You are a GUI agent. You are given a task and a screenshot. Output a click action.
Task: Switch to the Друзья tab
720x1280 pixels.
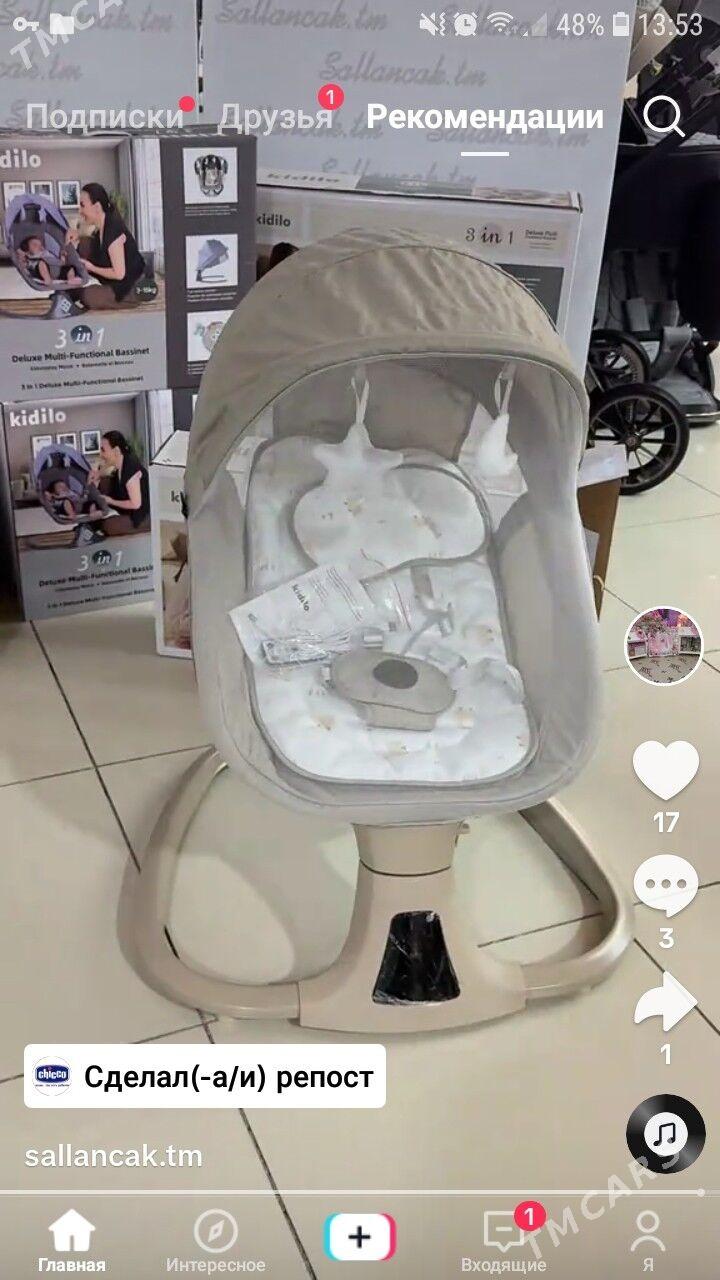click(275, 117)
